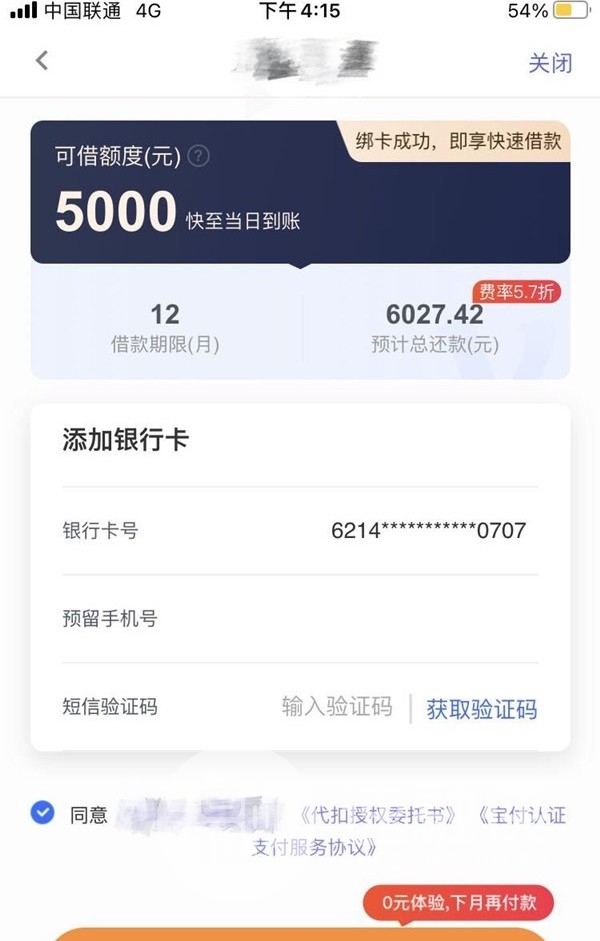Tap 关闭 to close this page
The height and width of the screenshot is (941, 600).
(x=550, y=62)
